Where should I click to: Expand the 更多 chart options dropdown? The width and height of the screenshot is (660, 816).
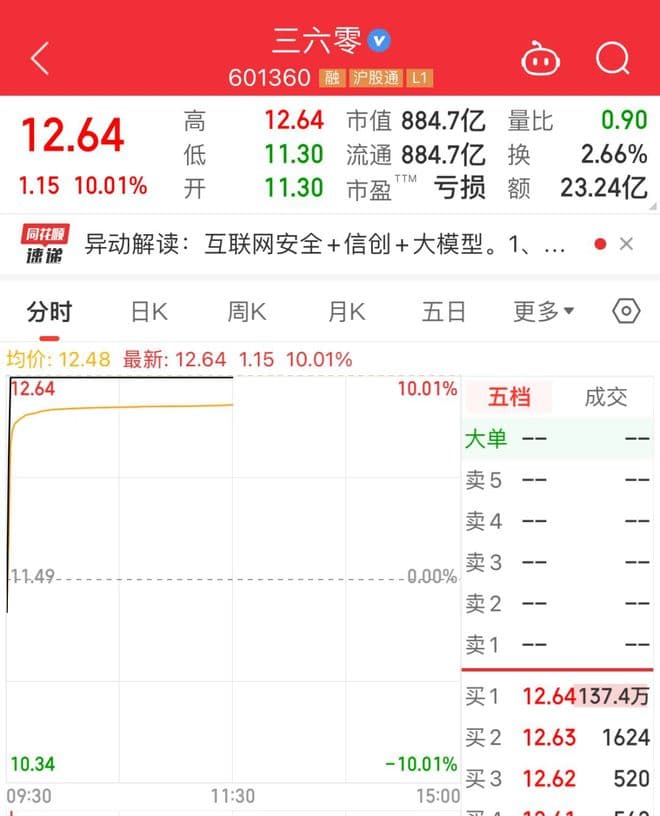tap(543, 312)
